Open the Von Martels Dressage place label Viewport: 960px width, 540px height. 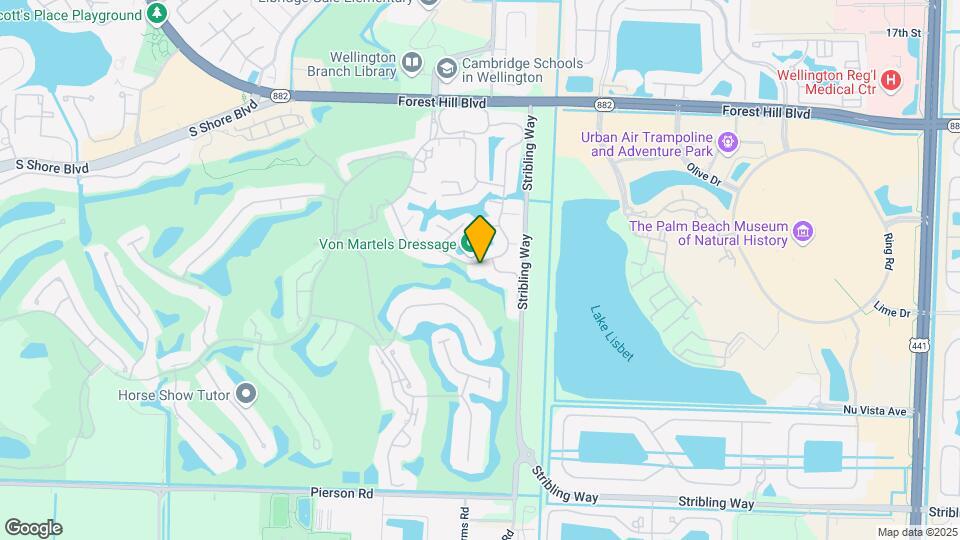(388, 243)
